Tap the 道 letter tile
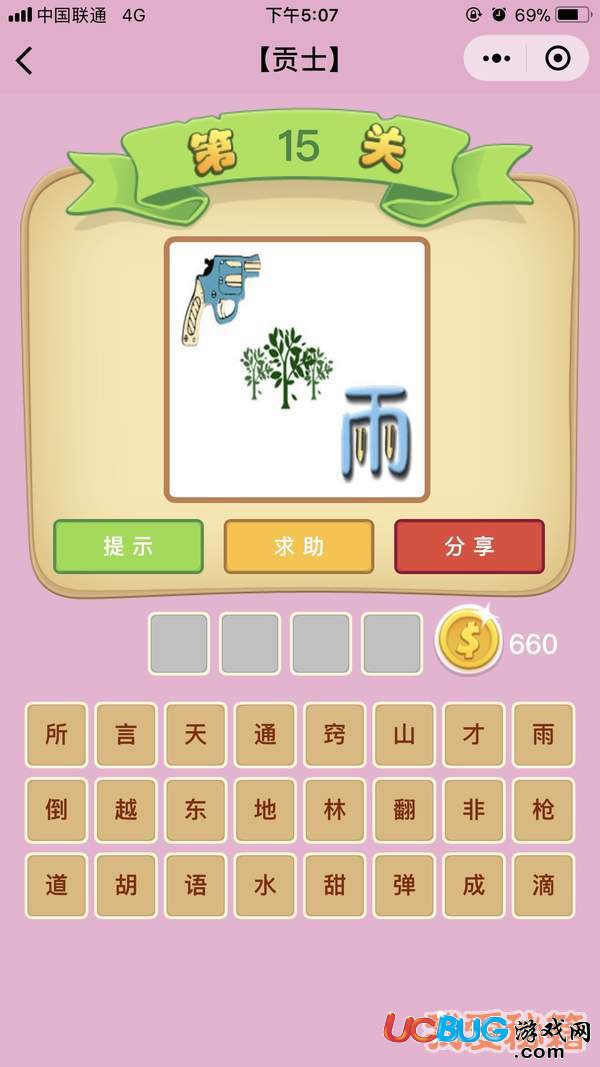The image size is (600, 1067). tap(57, 885)
